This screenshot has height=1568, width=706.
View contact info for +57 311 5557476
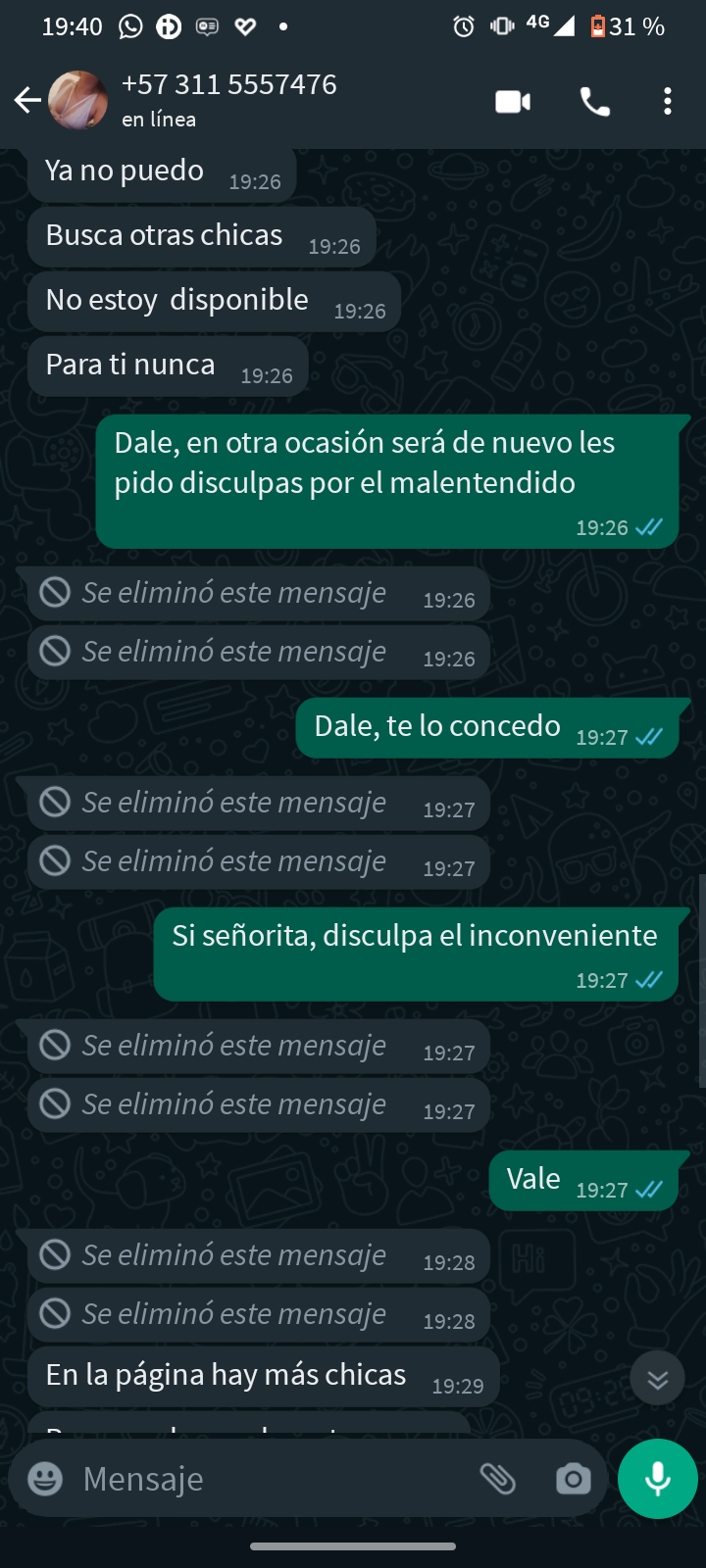tap(228, 99)
